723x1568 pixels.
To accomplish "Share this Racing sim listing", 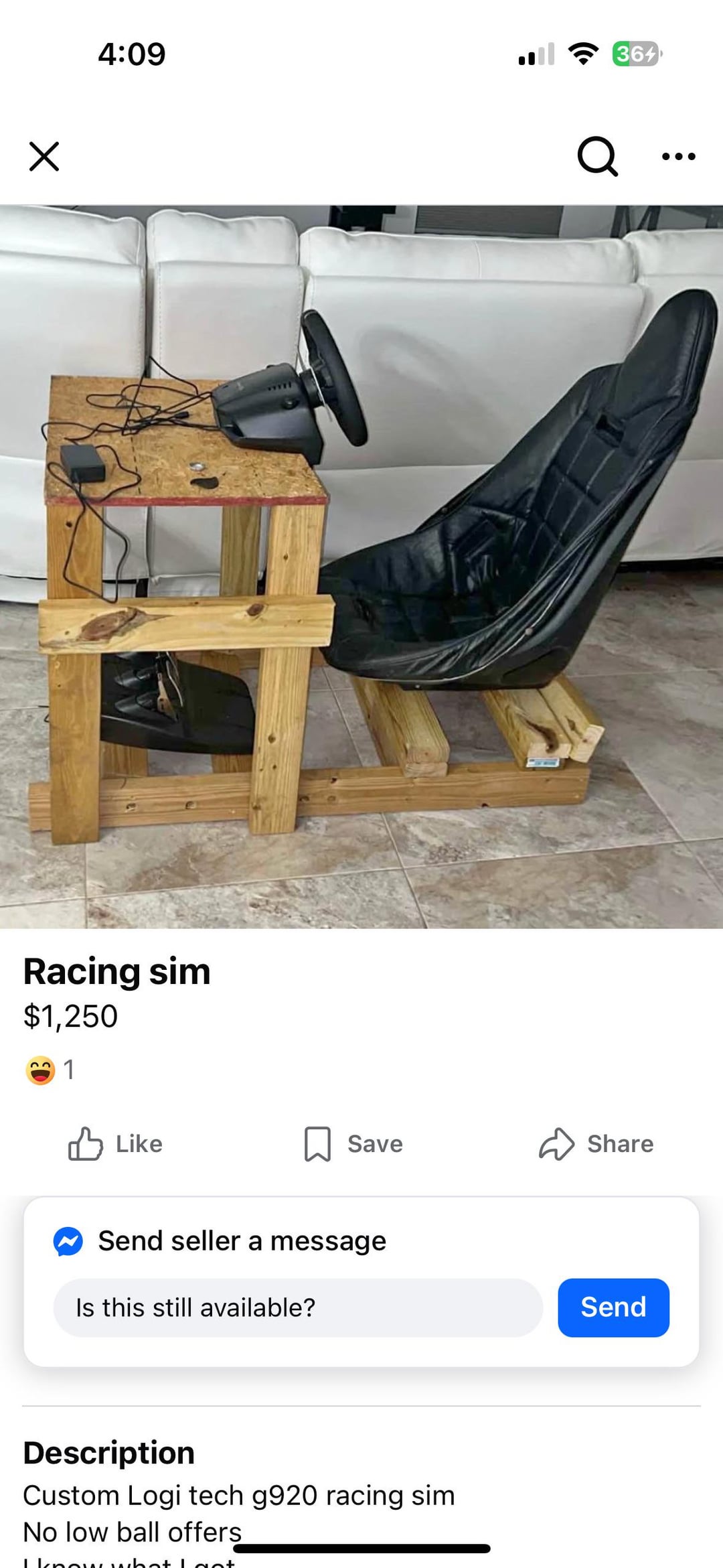I will (596, 1143).
